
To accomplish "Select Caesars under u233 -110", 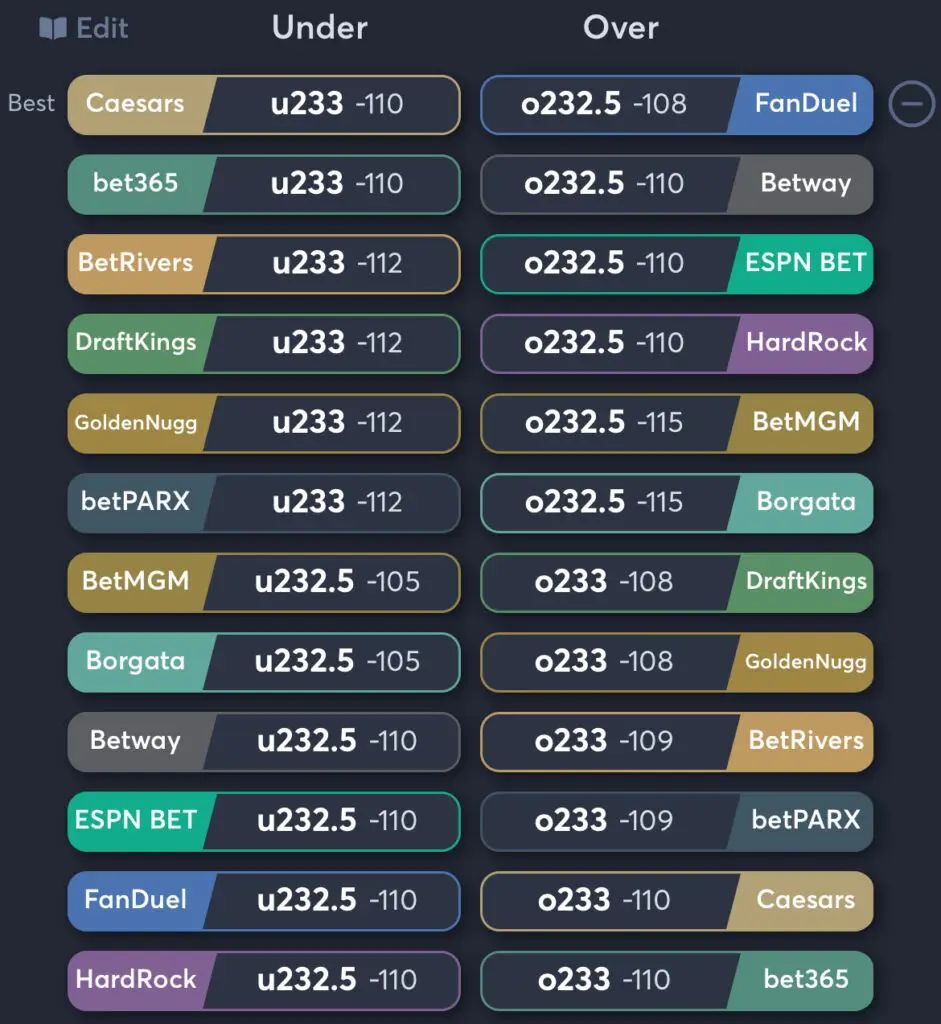I will pos(264,104).
